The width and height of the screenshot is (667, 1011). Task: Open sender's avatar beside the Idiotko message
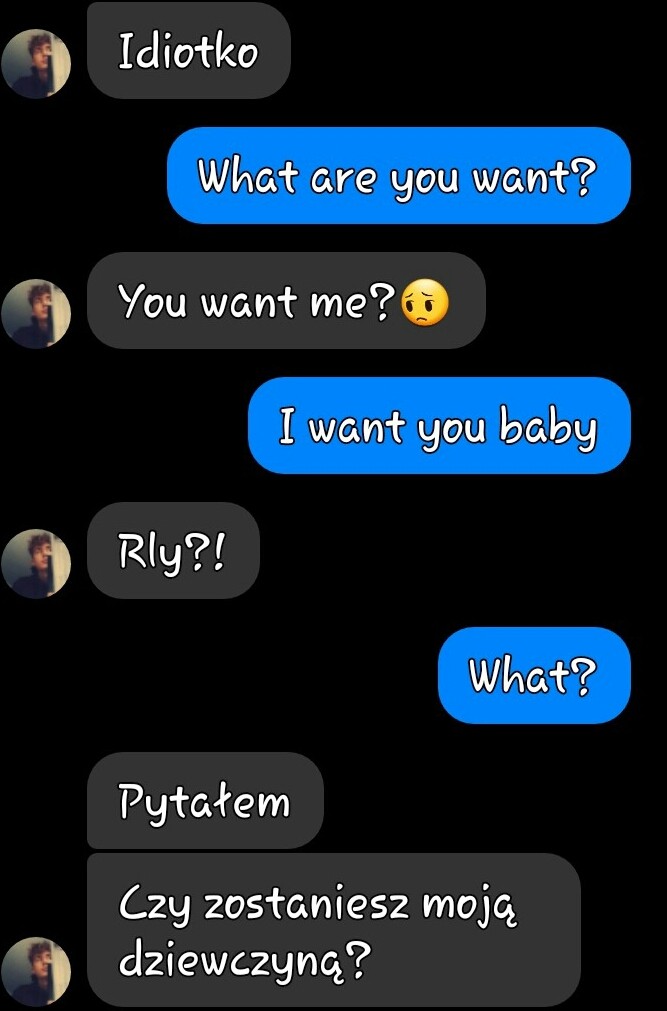coord(37,64)
